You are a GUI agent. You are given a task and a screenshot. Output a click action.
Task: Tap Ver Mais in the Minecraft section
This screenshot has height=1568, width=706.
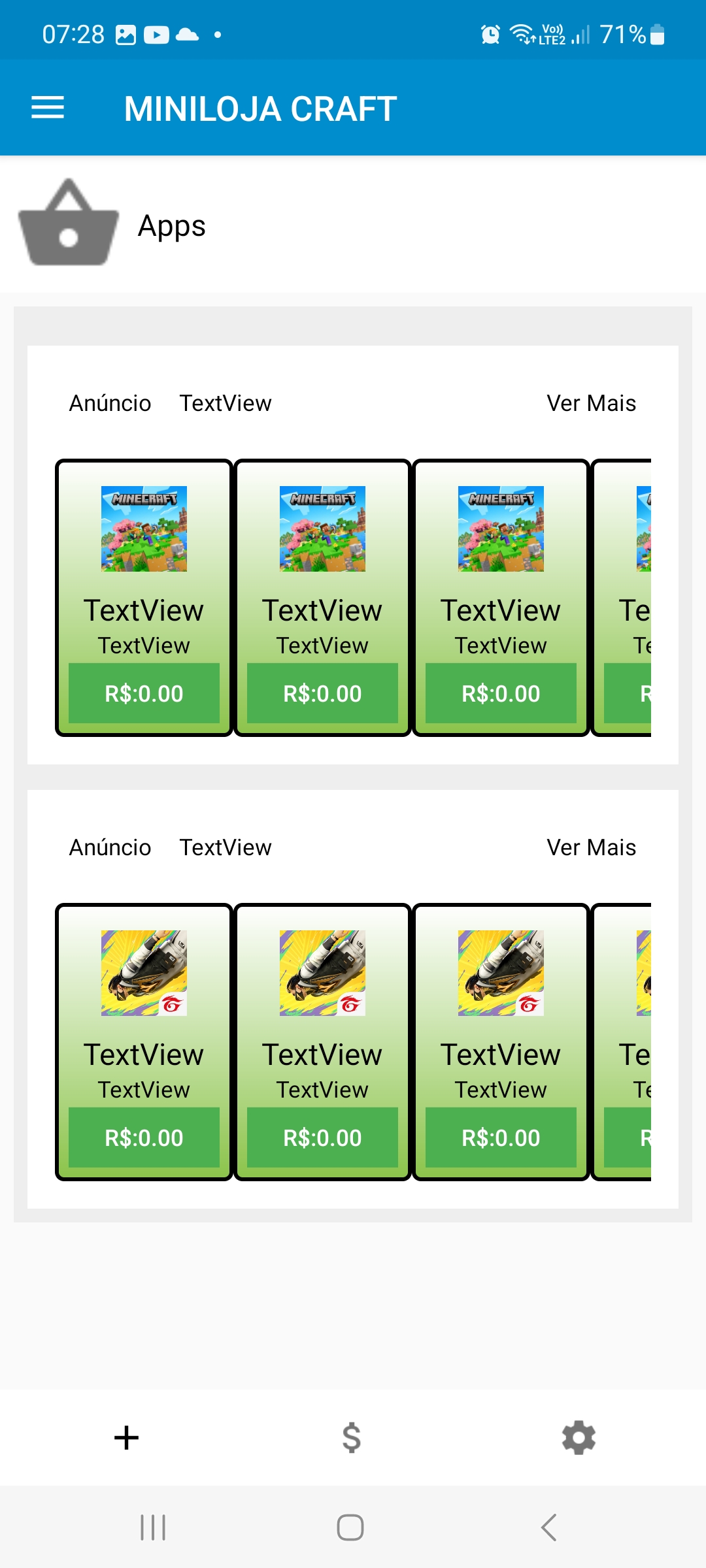591,403
